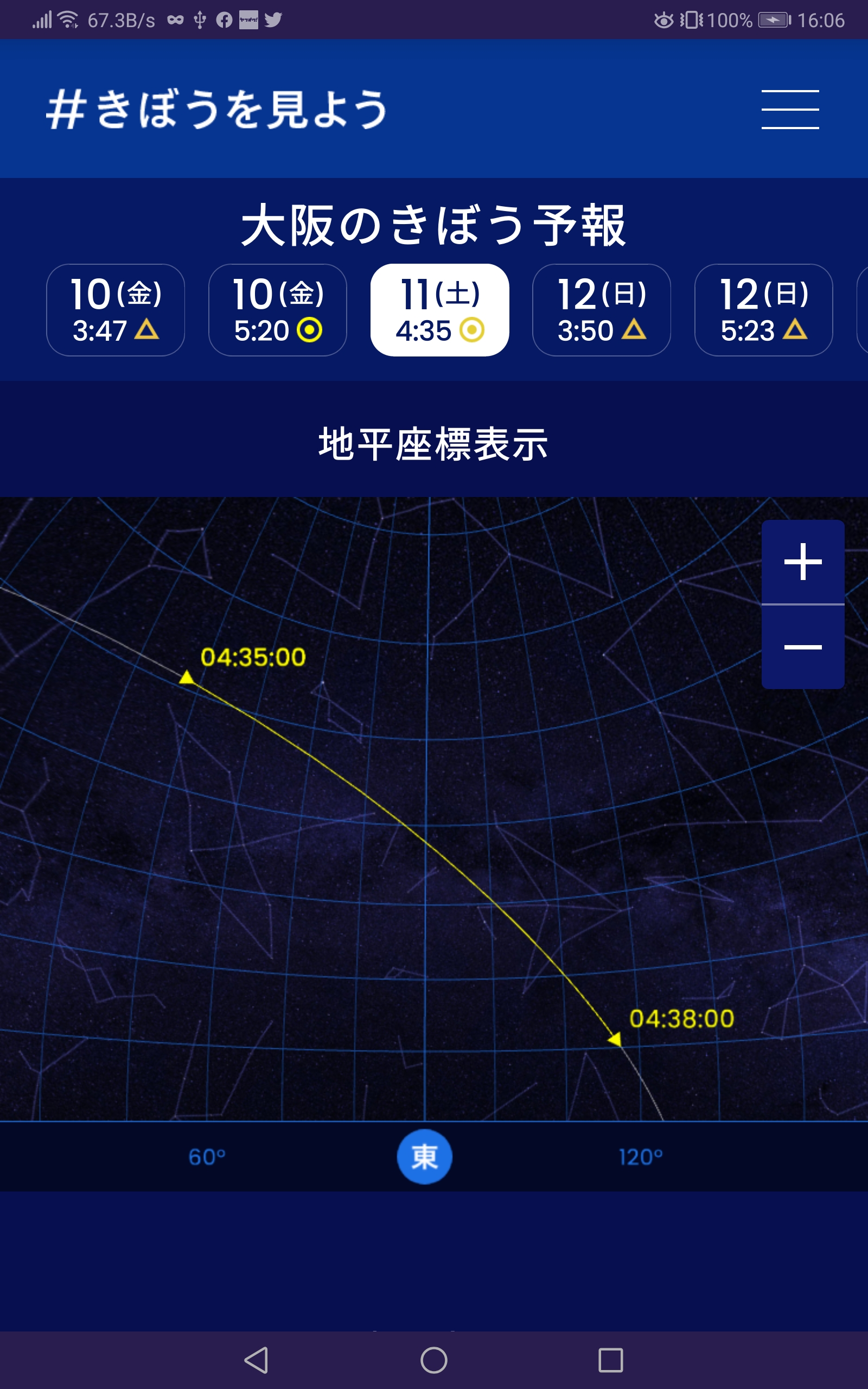Screen dimensions: 868x1389
Task: Select the 10(金) 5:20 forecast chip
Action: tap(278, 310)
